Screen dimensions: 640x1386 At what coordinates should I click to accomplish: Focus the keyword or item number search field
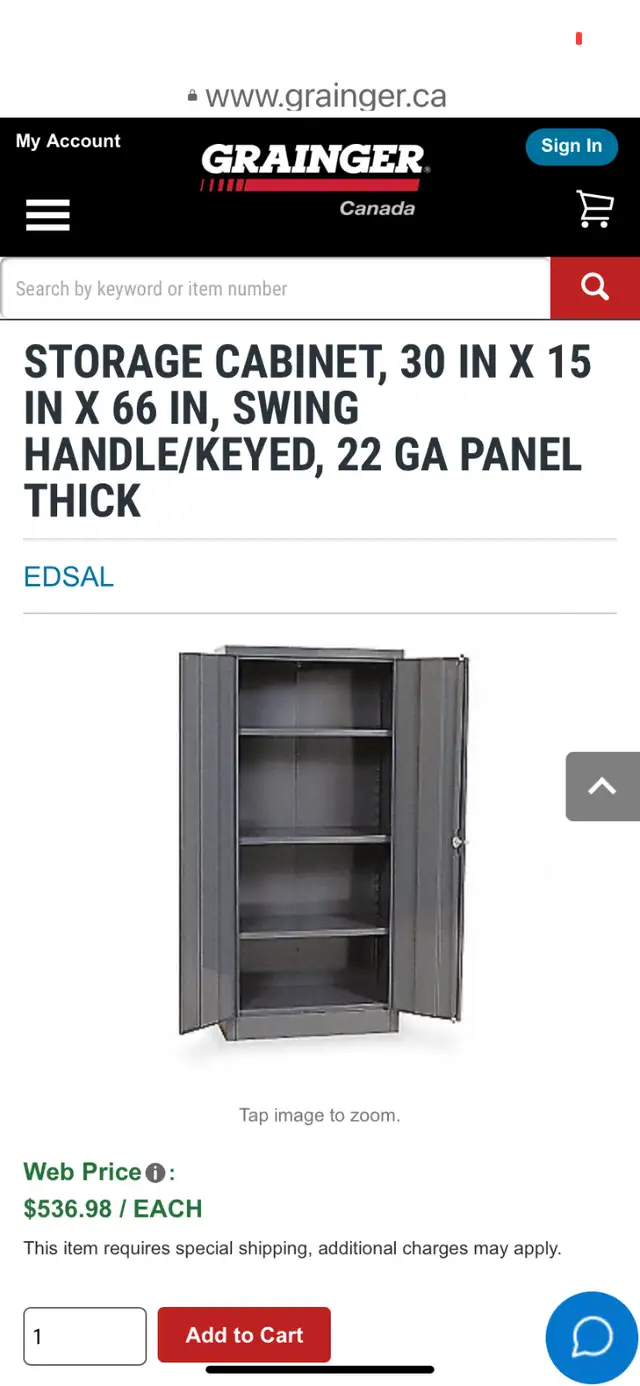point(276,289)
